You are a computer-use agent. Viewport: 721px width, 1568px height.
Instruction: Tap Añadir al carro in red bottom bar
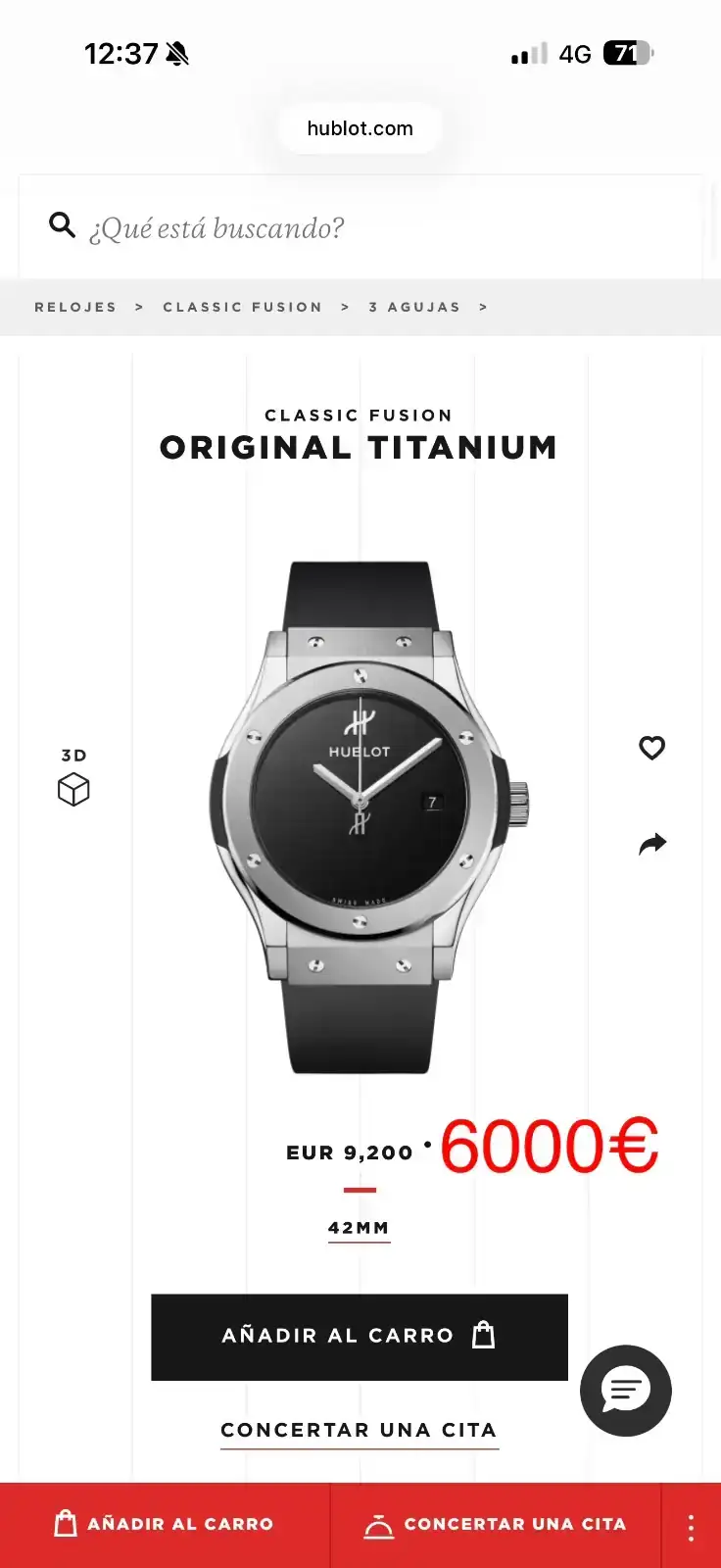click(x=165, y=1525)
